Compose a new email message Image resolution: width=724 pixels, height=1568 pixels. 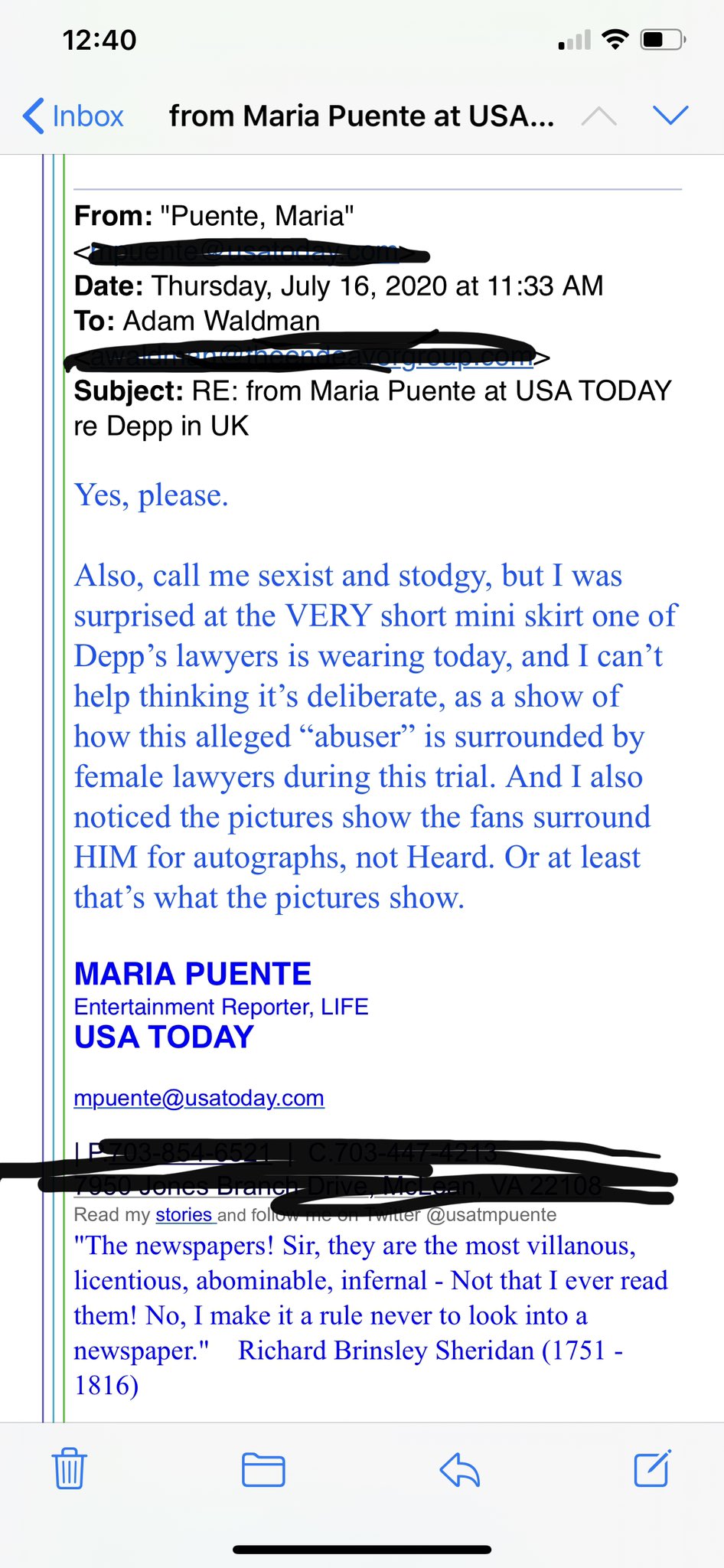(653, 1468)
